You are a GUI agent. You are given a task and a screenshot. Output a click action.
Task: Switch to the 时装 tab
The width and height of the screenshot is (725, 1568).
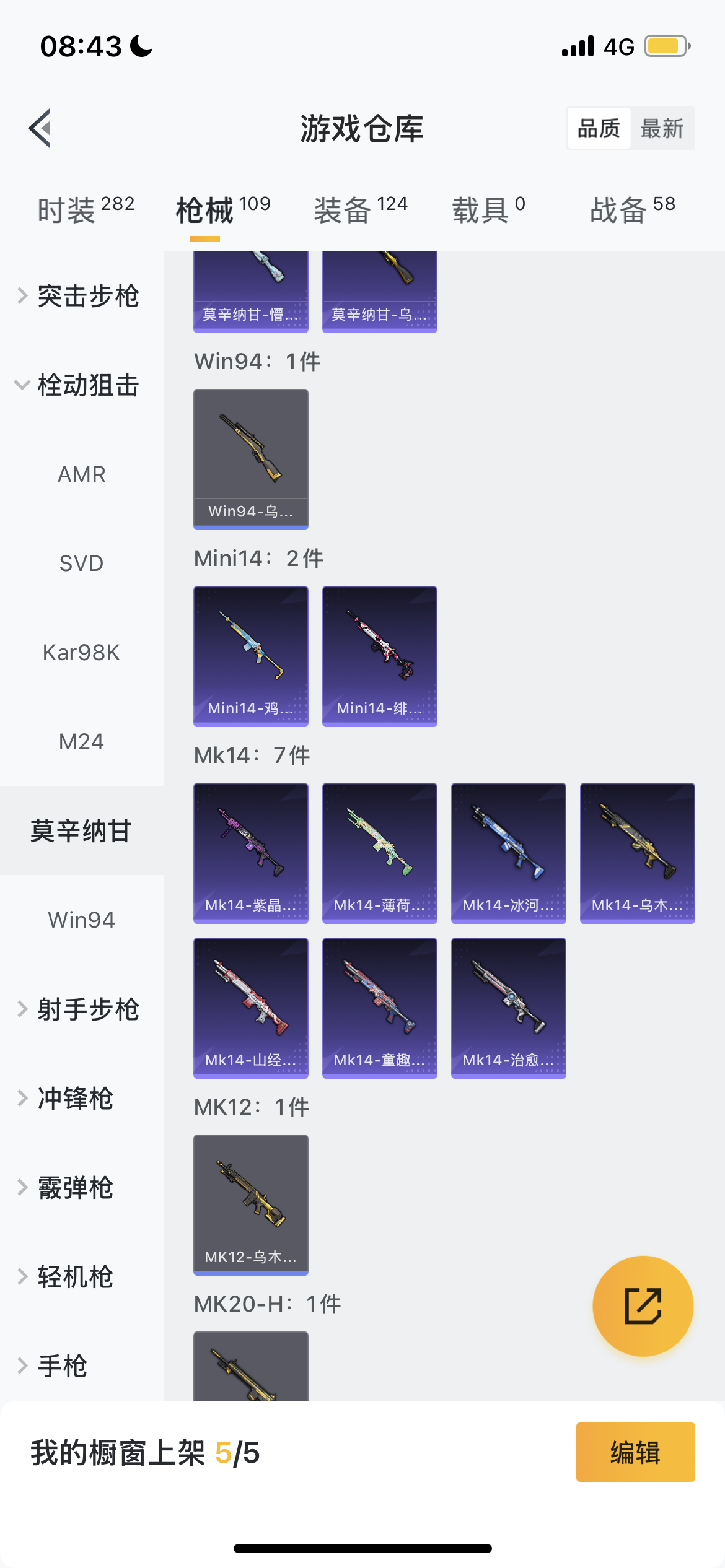coord(86,209)
